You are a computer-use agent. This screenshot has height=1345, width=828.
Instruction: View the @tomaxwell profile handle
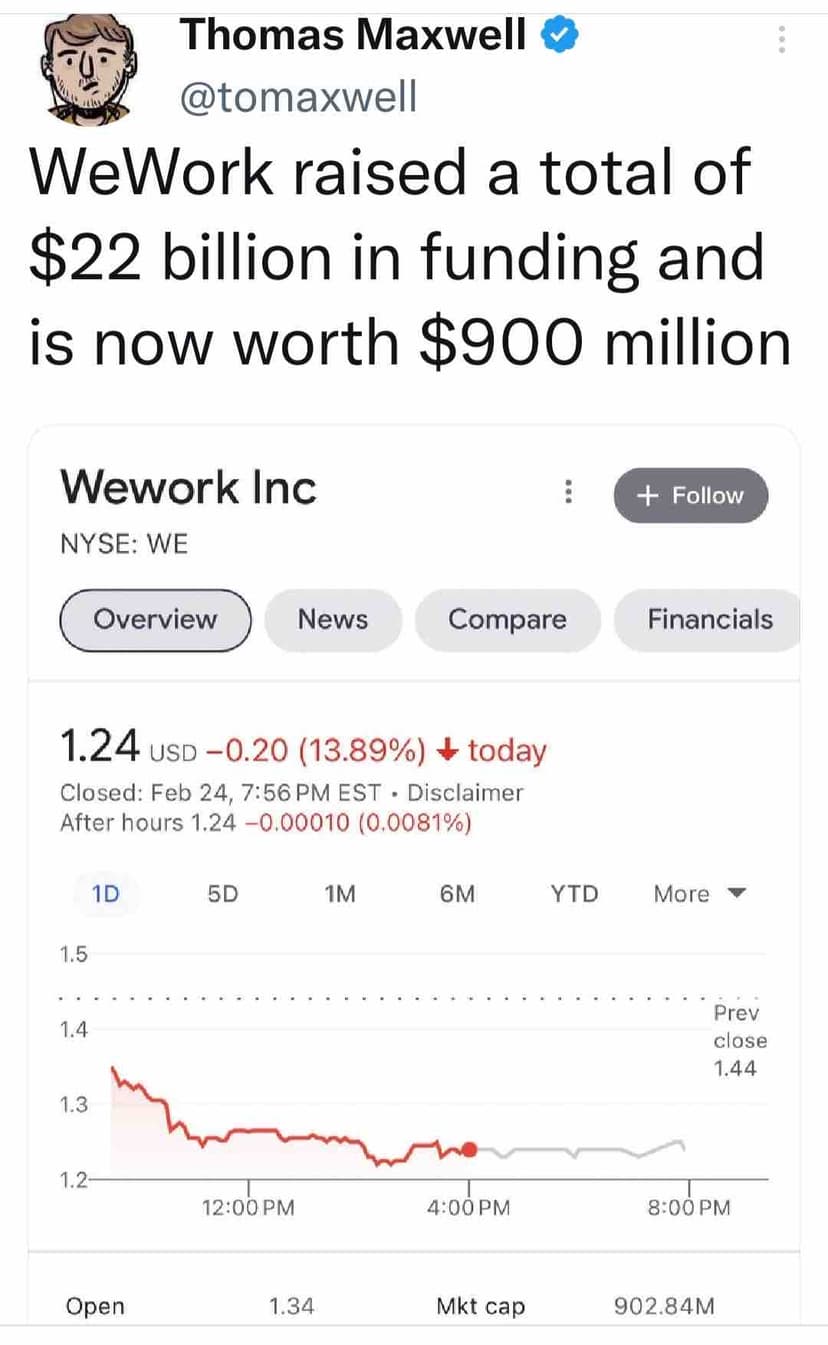297,96
